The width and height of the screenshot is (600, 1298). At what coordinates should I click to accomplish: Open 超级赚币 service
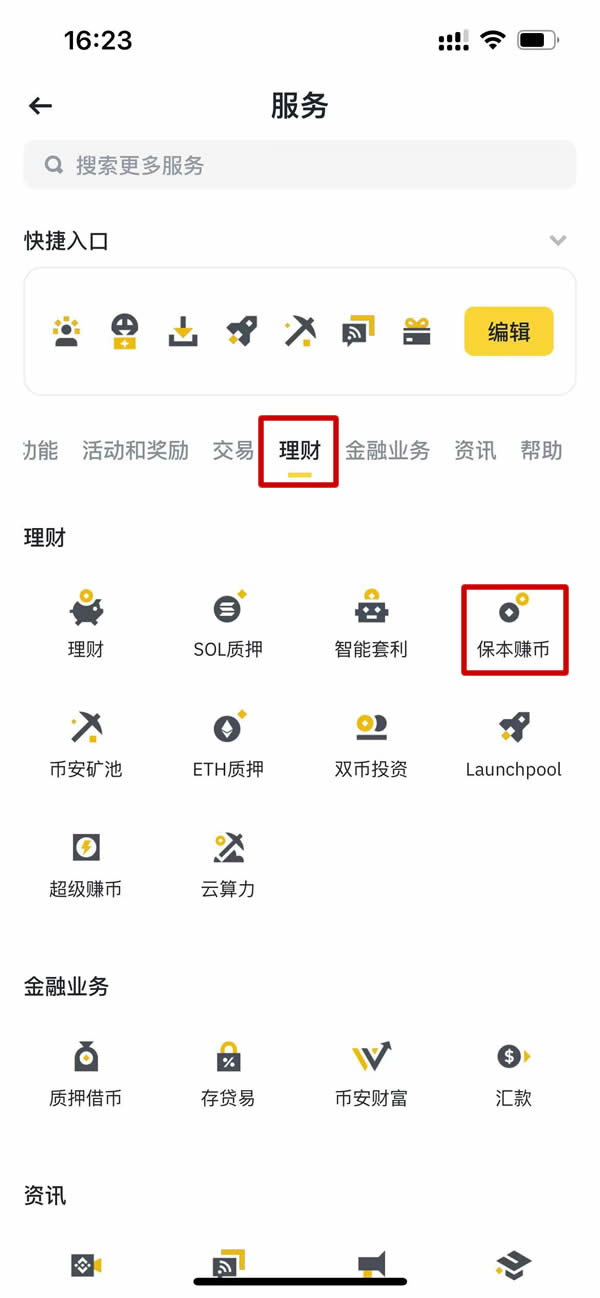tap(86, 864)
